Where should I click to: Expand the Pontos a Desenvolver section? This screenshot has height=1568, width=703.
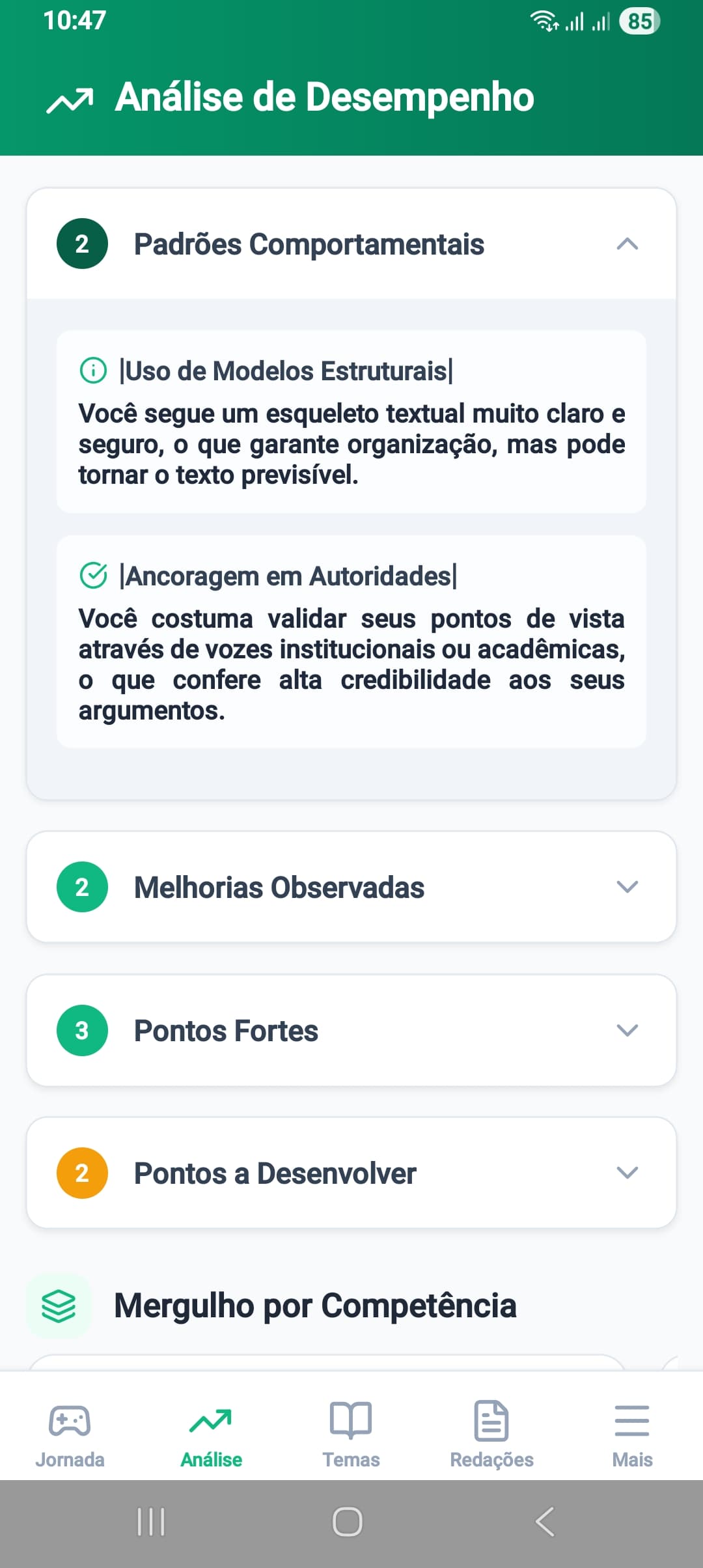coord(627,1173)
